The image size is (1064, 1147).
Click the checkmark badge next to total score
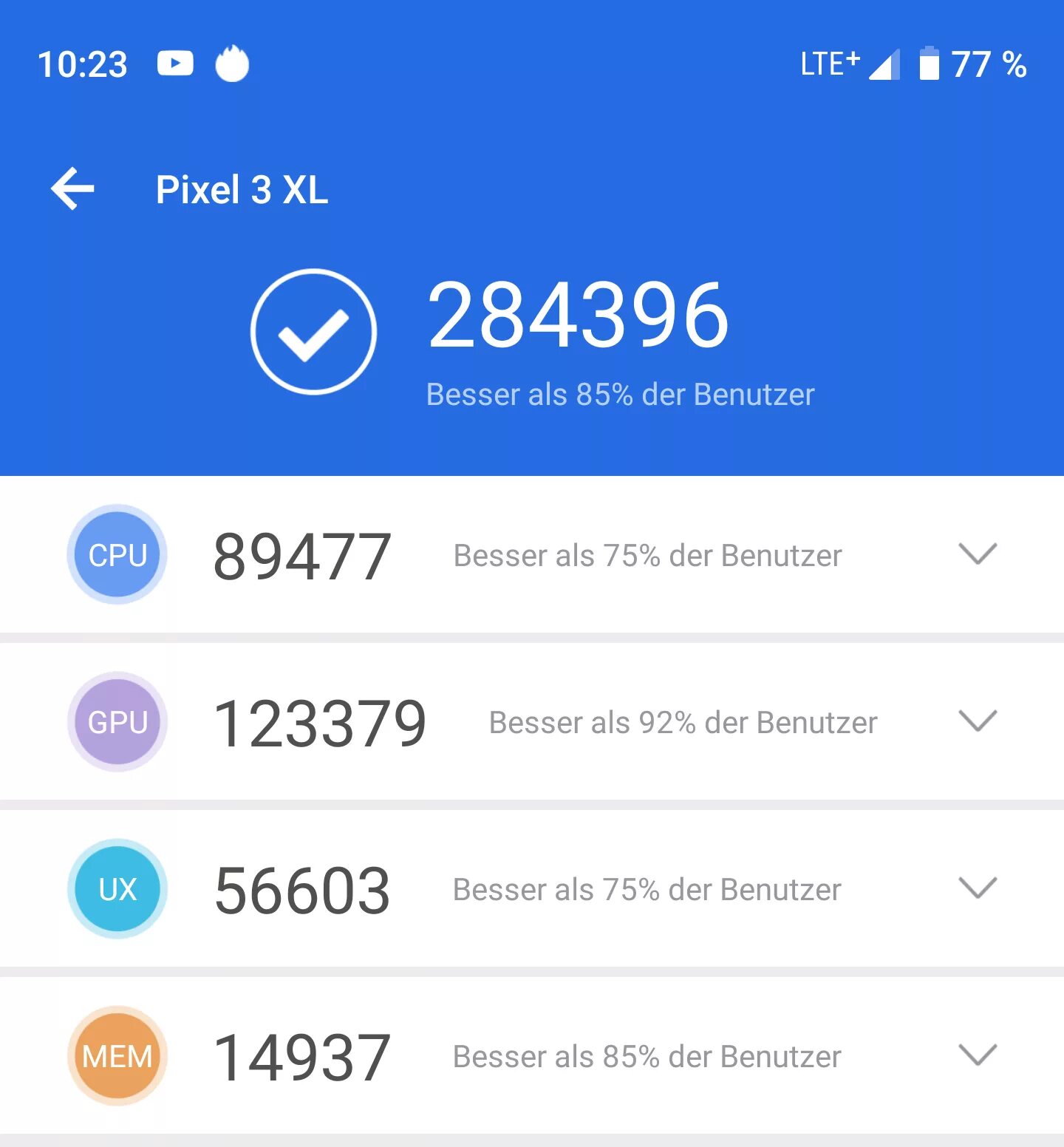click(x=314, y=331)
